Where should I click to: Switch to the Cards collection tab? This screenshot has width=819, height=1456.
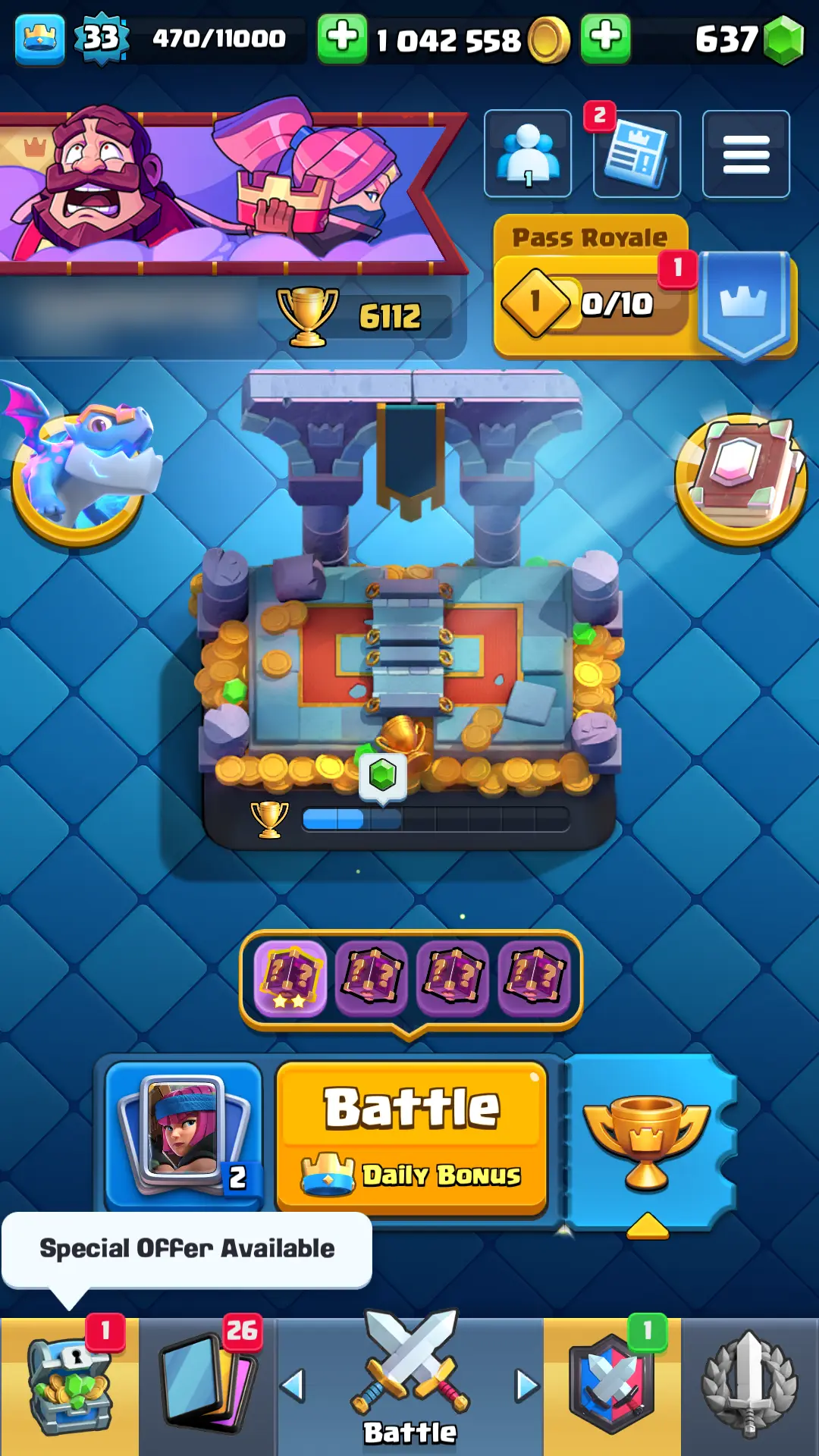(x=208, y=1386)
